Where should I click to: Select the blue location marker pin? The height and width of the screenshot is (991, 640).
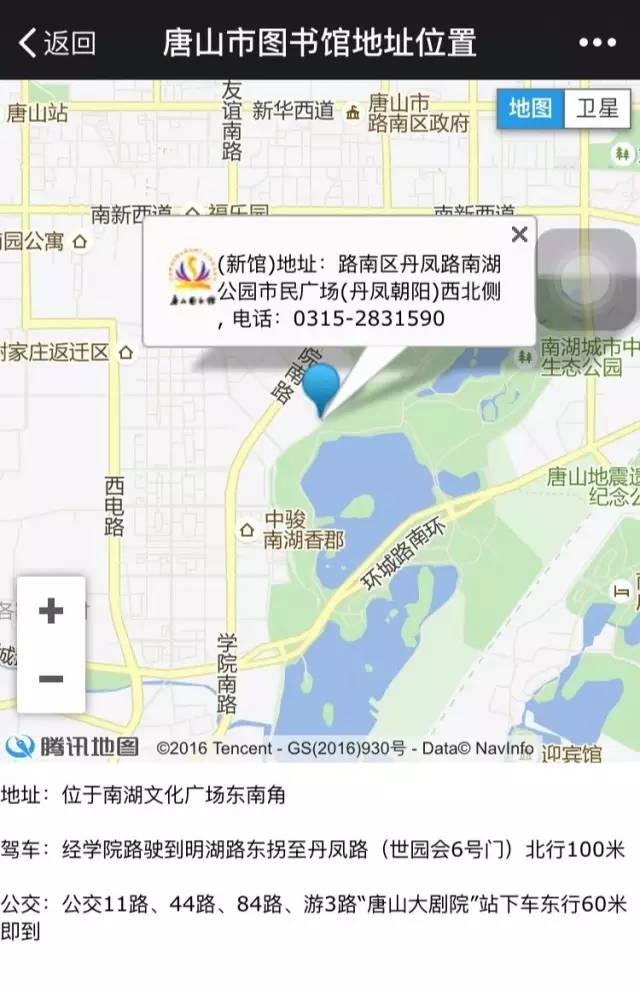[322, 387]
